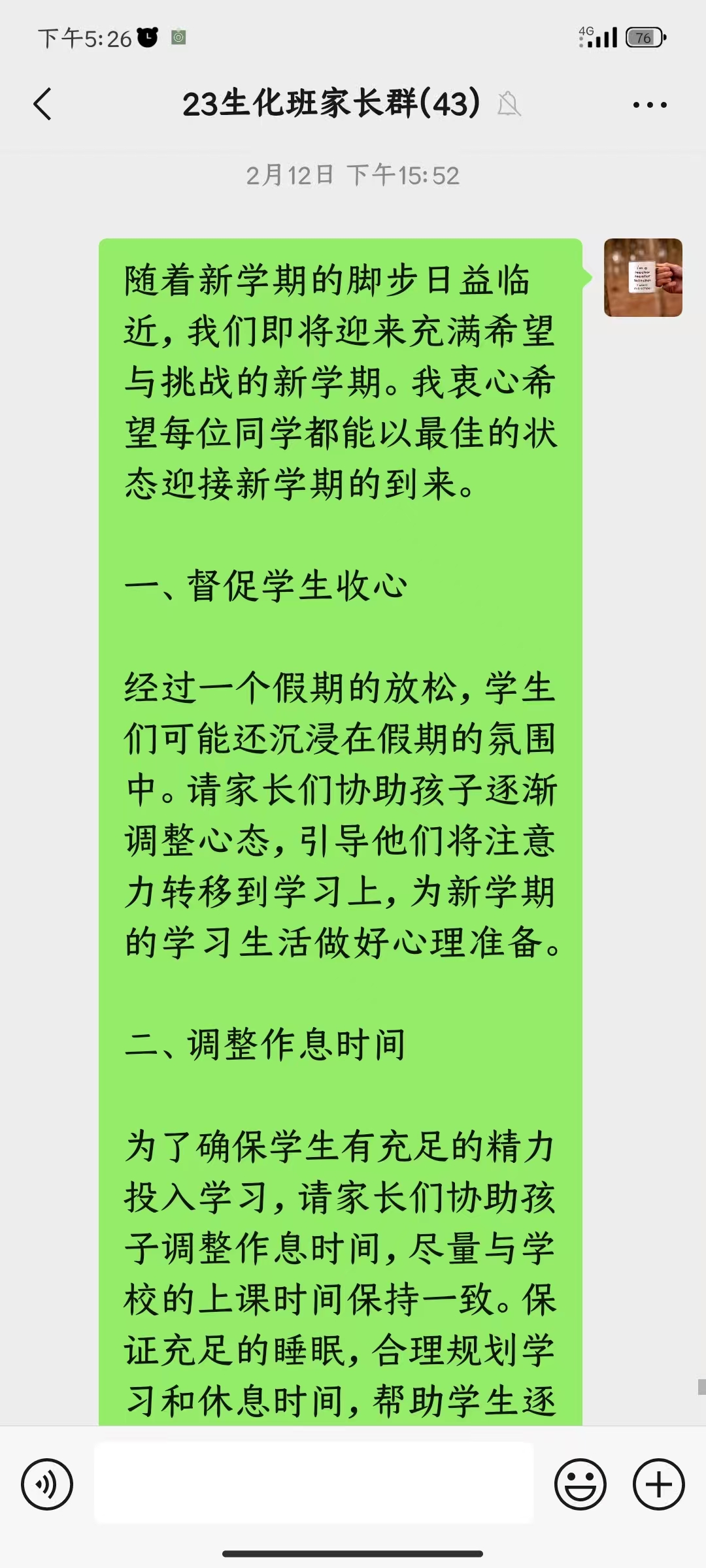The height and width of the screenshot is (1568, 706).
Task: Focus the message text field
Action: (314, 1483)
